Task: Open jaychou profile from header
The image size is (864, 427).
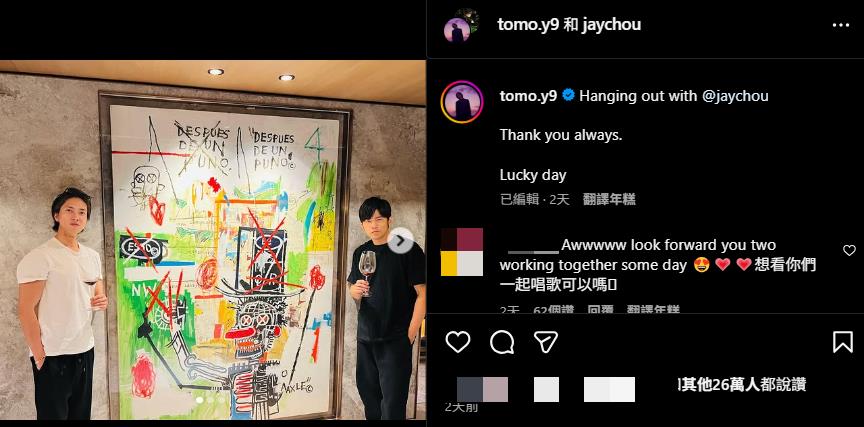Action: pos(610,24)
